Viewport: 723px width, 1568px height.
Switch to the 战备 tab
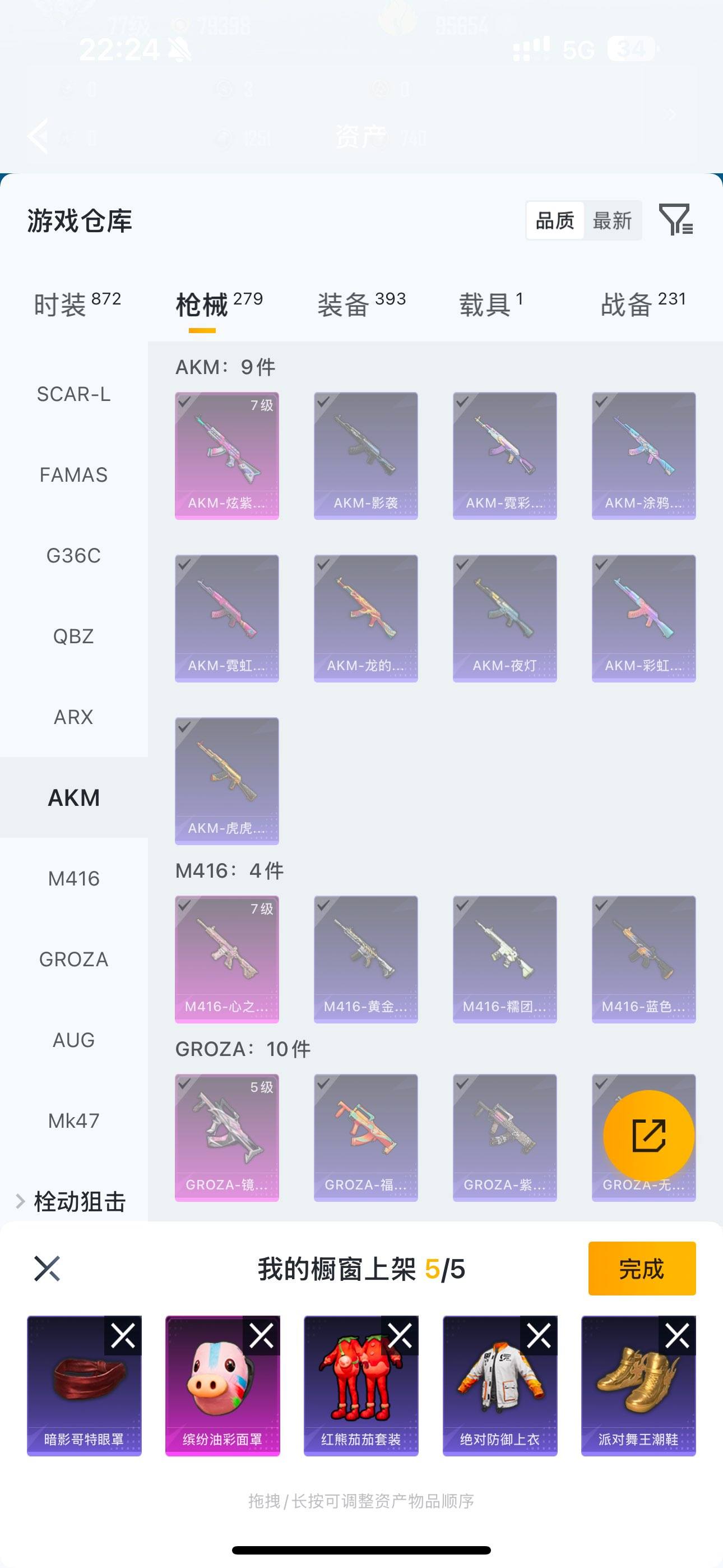643,305
